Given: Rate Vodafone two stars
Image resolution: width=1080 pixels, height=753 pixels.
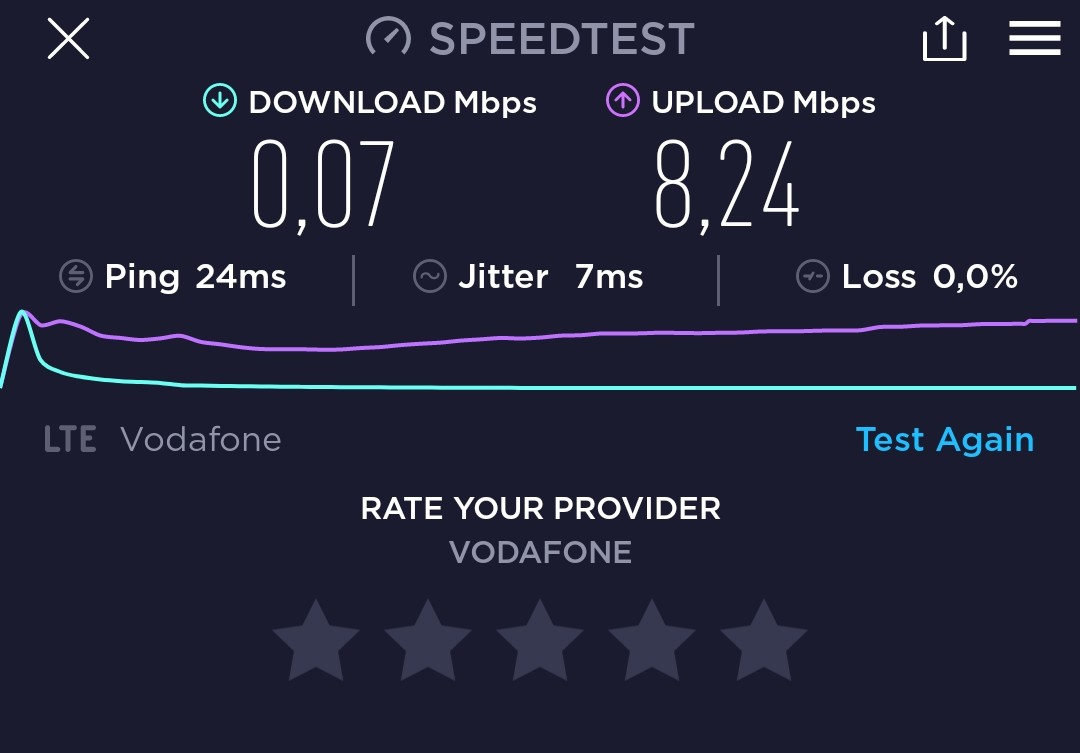Looking at the screenshot, I should (428, 641).
